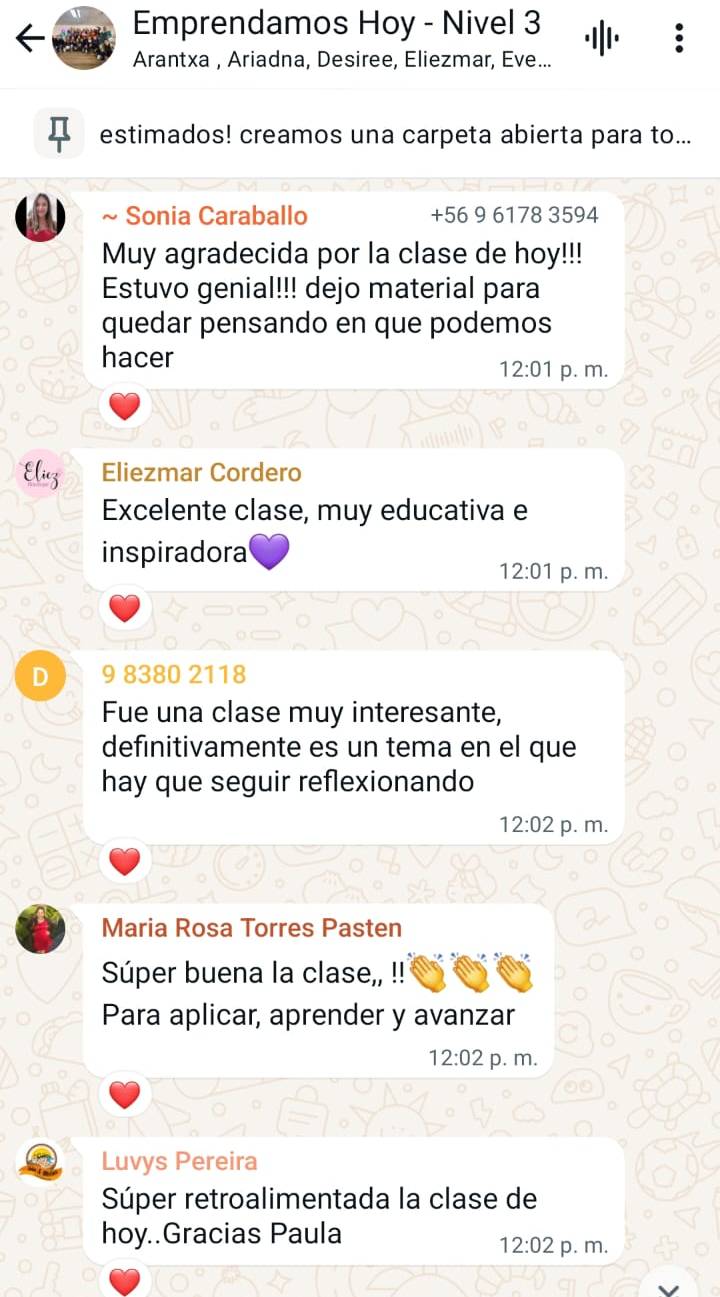720x1297 pixels.
Task: Tap sender name 9 8380 2118
Action: [173, 674]
